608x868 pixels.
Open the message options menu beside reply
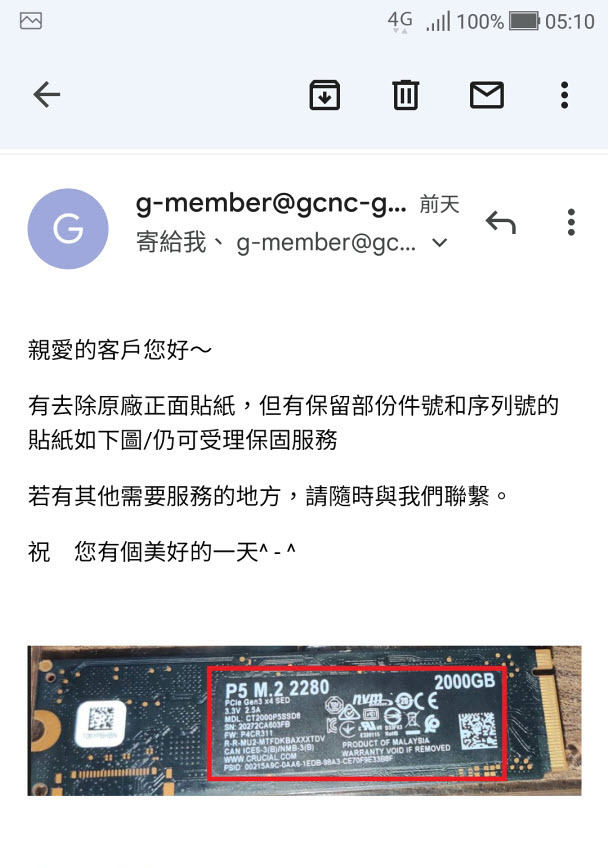point(571,223)
